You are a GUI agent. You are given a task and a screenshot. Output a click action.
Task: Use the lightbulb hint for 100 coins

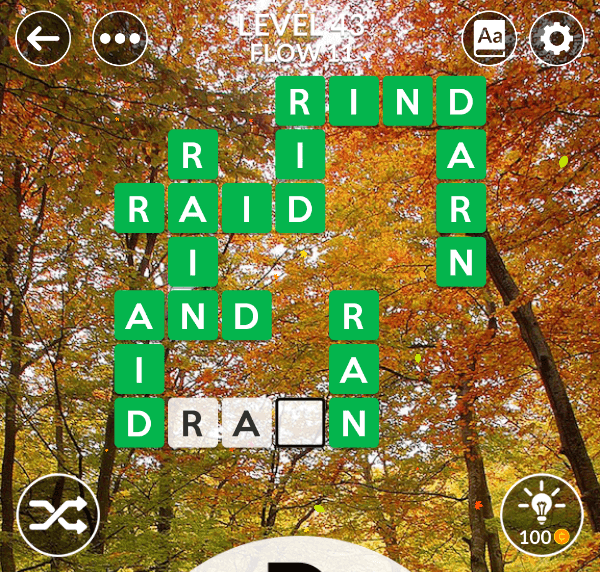pyautogui.click(x=541, y=515)
